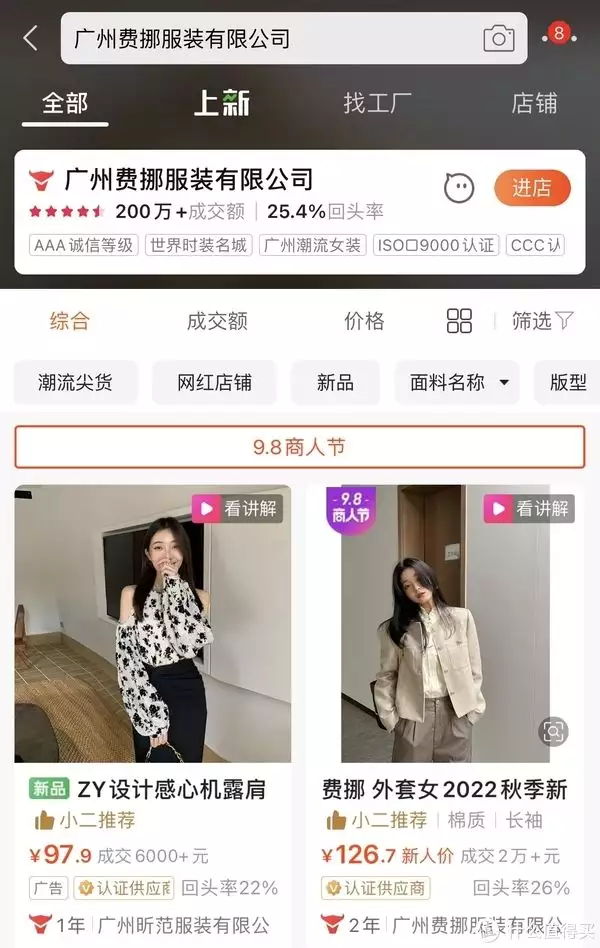Switch to the 找工厂 tab
This screenshot has width=600, height=948.
coord(377,103)
